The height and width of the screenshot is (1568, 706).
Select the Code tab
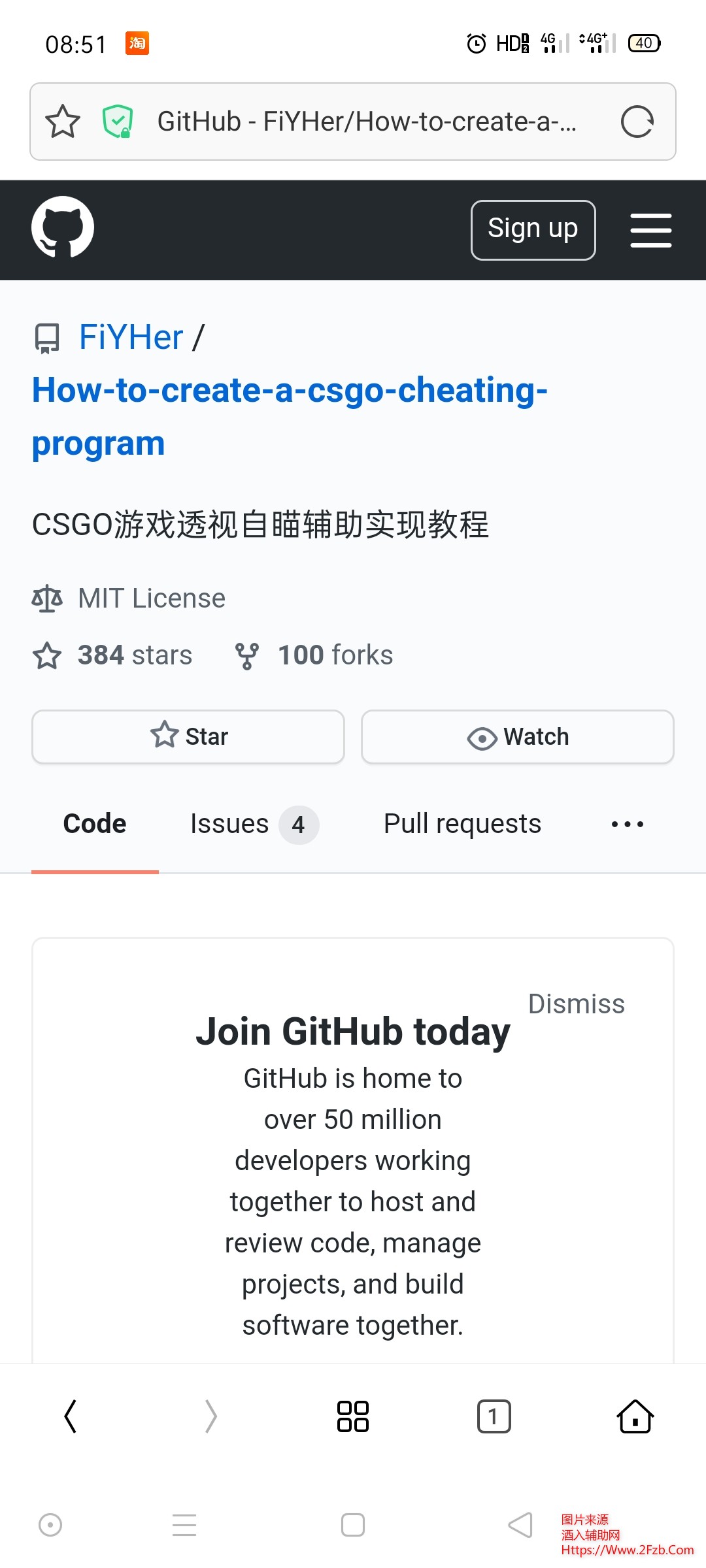pos(95,824)
